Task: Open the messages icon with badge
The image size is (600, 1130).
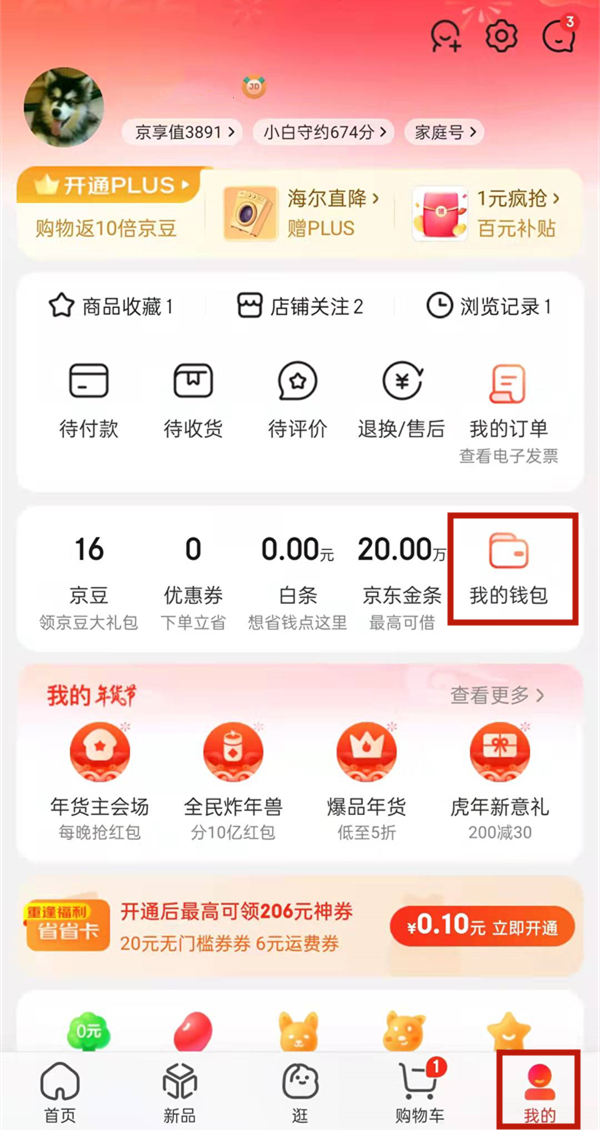Action: (x=558, y=37)
